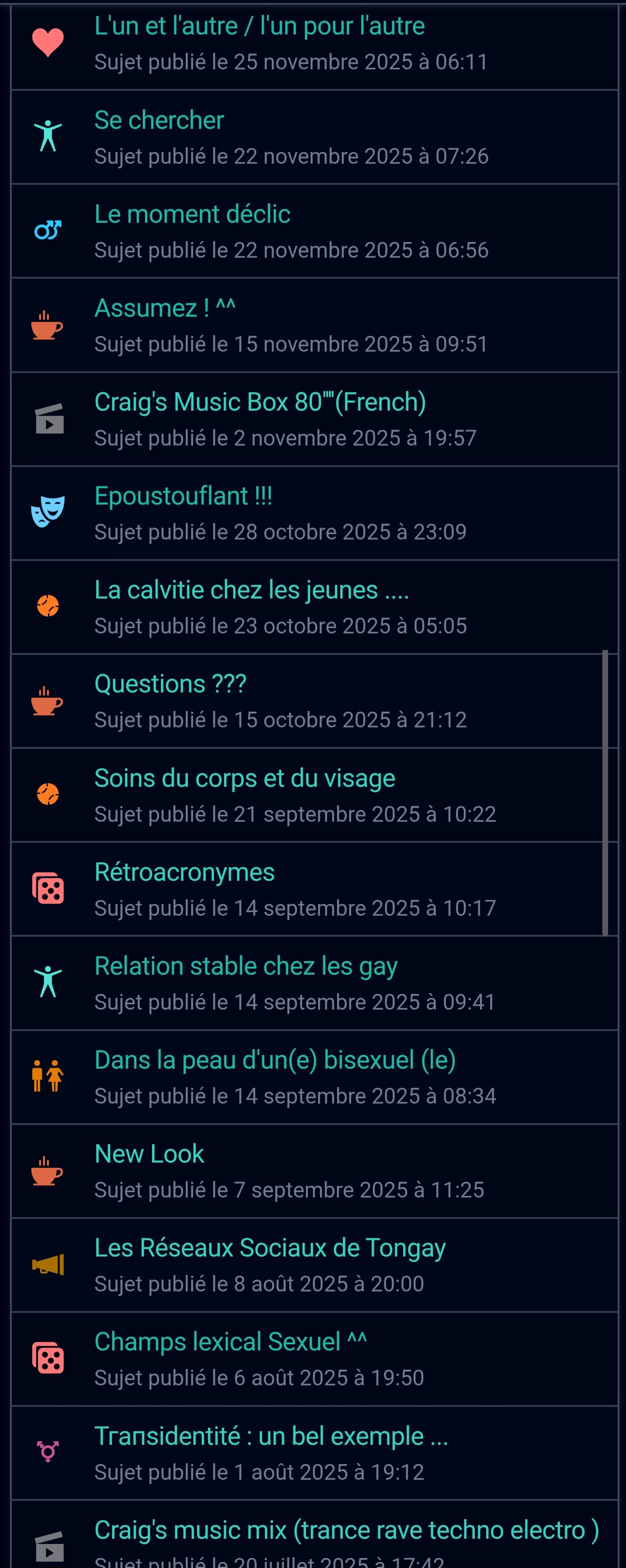Open "Dans la peau d'un(e) bisexuel (le)"
626x1568 pixels.
(x=275, y=1060)
